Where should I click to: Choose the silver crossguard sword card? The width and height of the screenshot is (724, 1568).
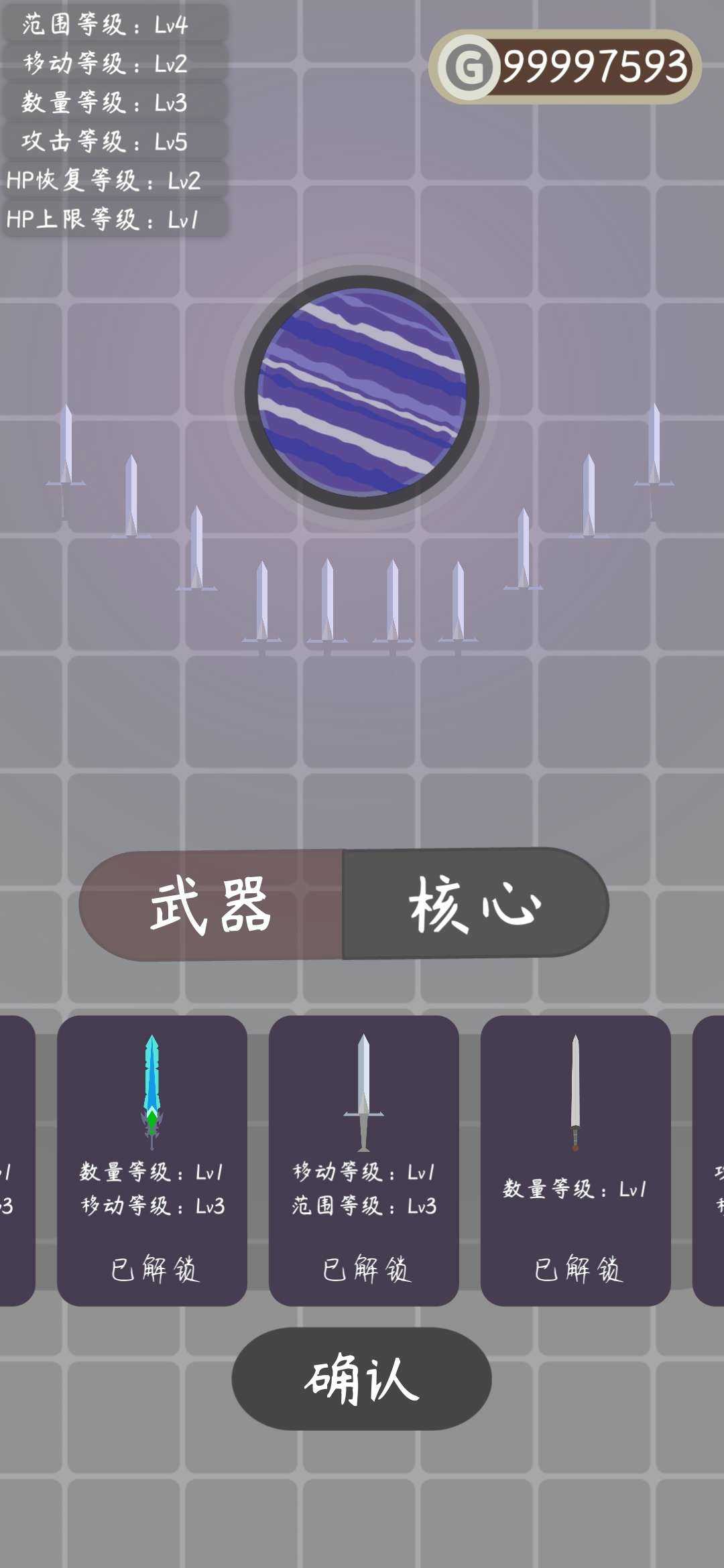(x=363, y=1160)
